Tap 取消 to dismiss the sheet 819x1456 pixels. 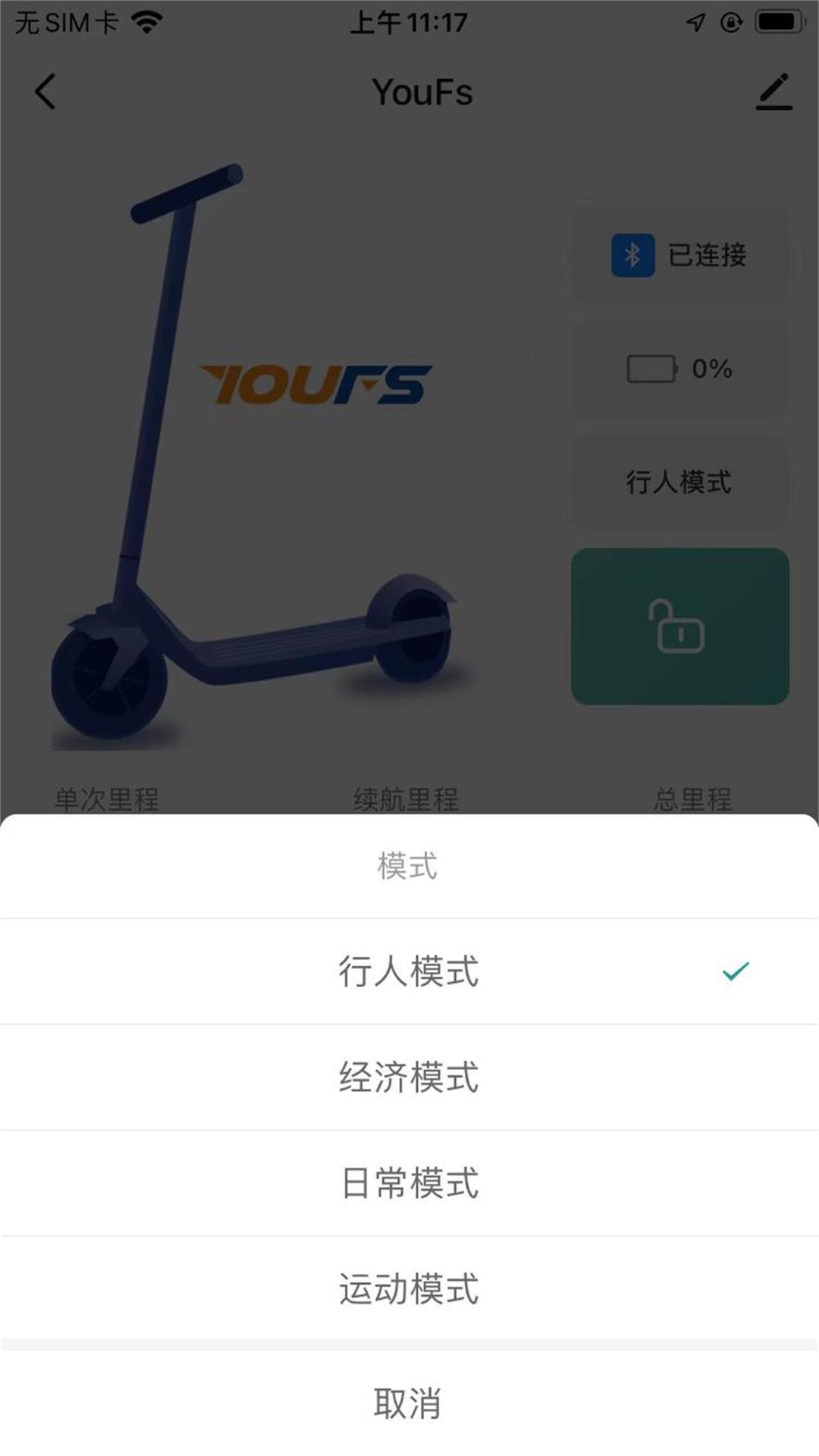pos(409,1404)
